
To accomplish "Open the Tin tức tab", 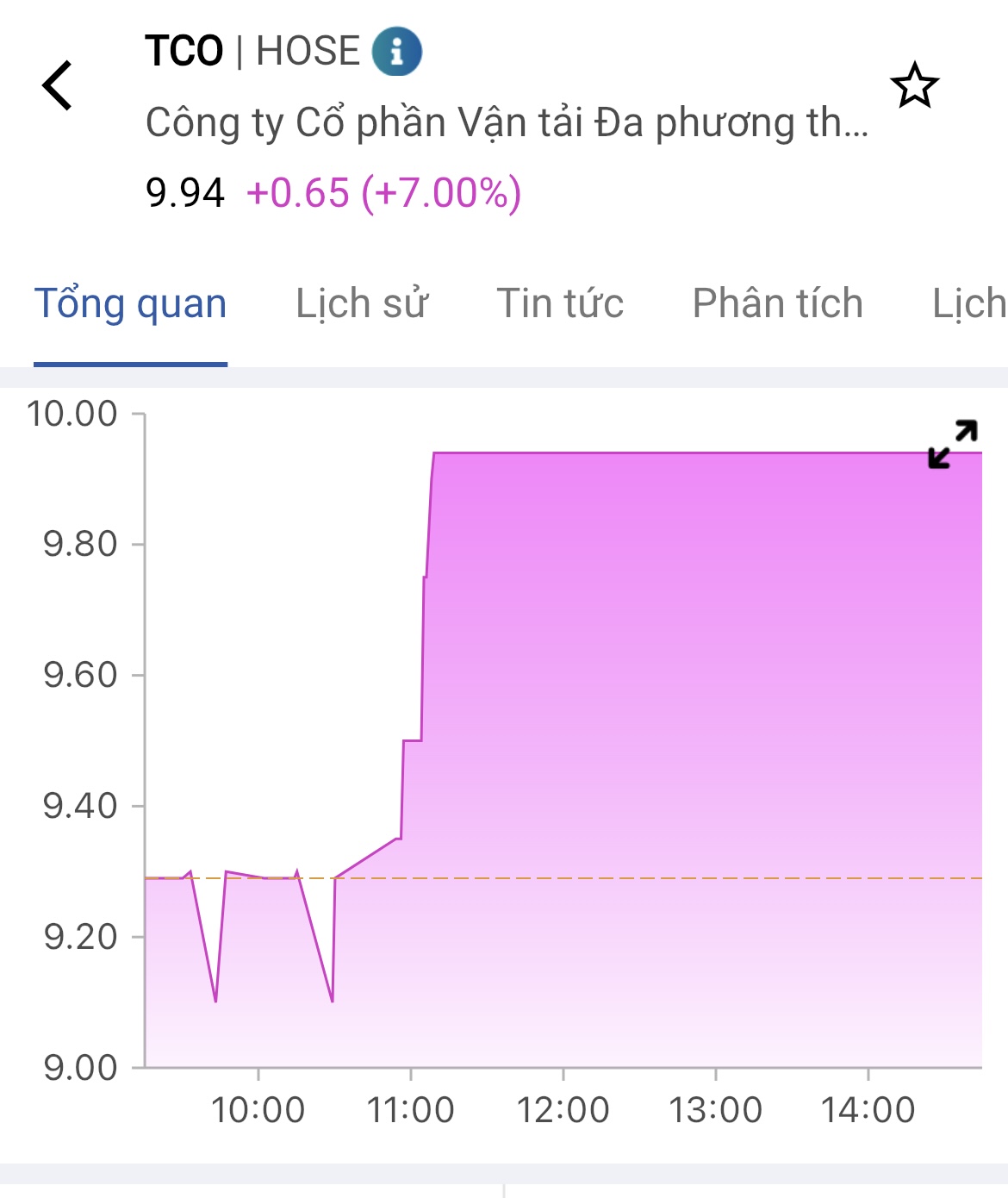I will (x=560, y=304).
